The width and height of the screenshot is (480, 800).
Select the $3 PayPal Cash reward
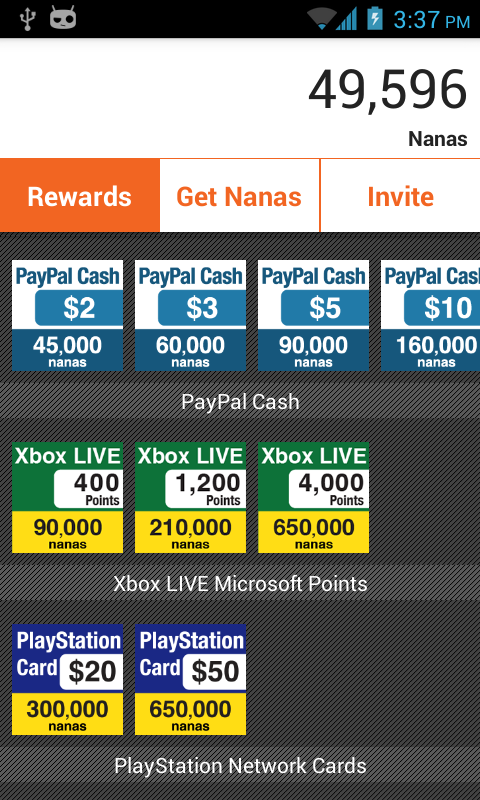coord(190,315)
